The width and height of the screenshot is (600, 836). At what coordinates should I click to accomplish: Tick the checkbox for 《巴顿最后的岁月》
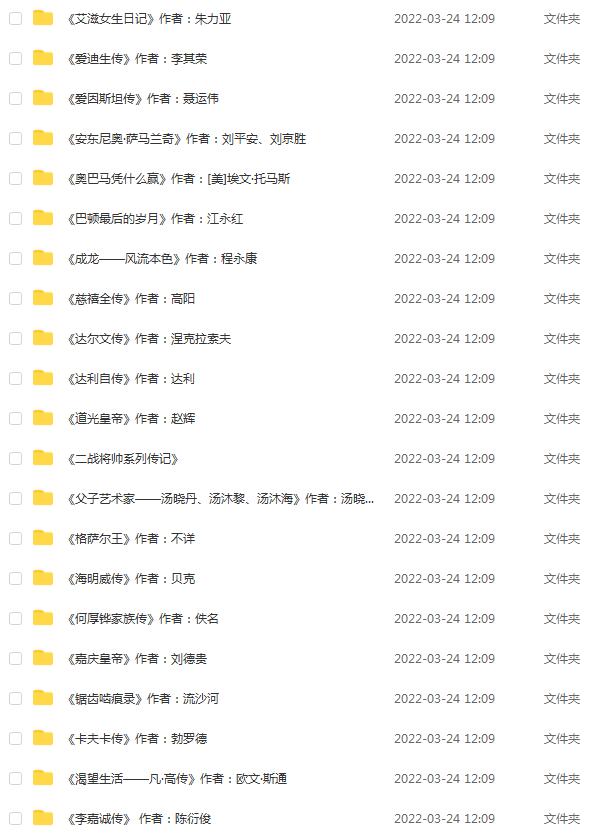click(x=15, y=218)
